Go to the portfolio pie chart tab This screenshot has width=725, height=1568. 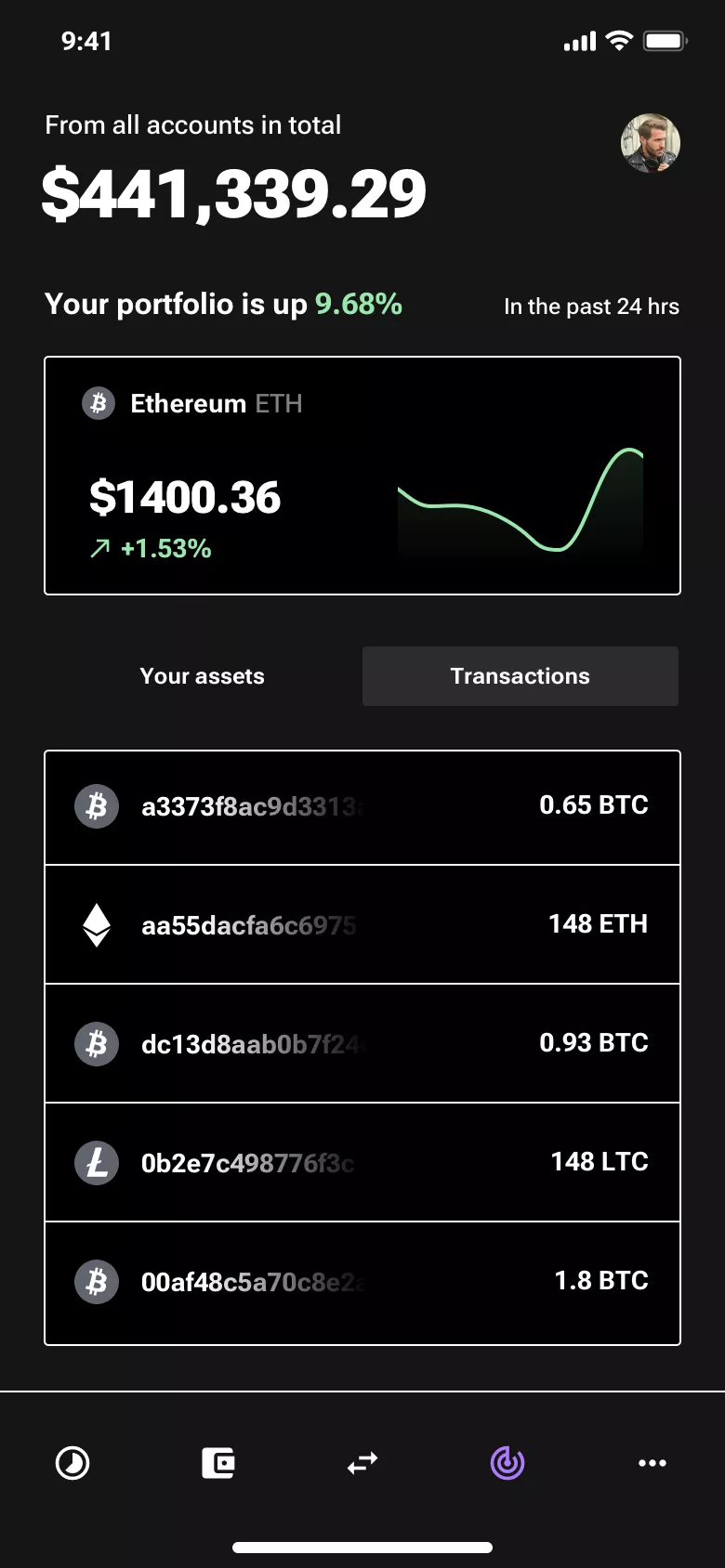pos(72,1463)
